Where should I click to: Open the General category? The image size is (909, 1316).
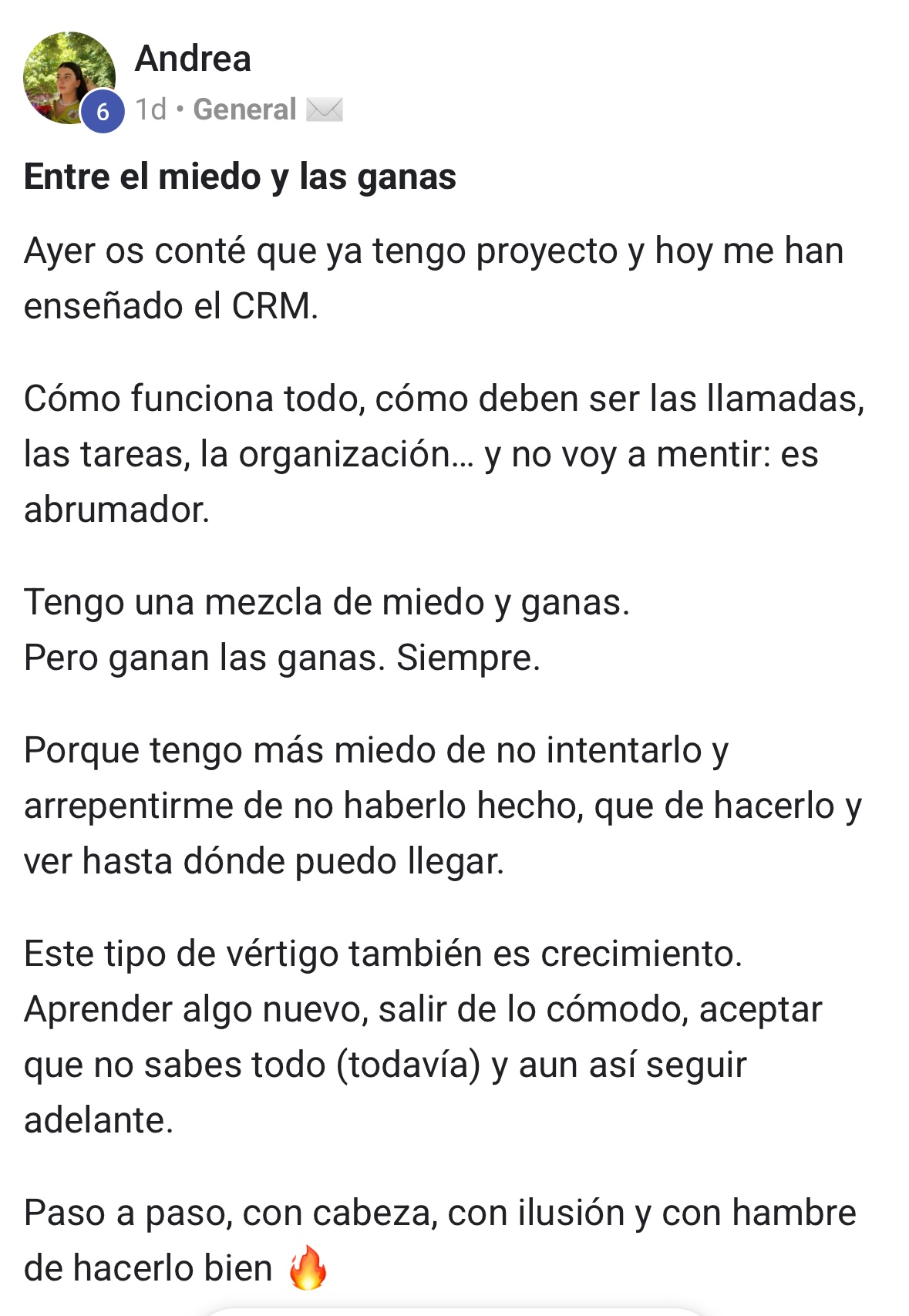coord(244,109)
